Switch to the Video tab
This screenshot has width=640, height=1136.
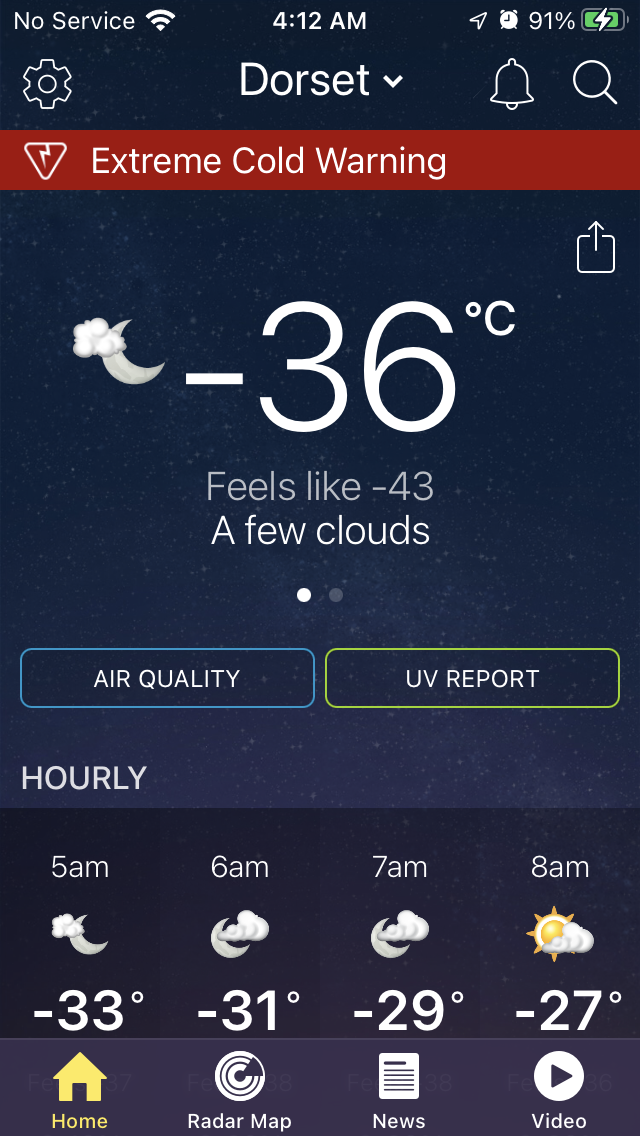(x=559, y=1090)
